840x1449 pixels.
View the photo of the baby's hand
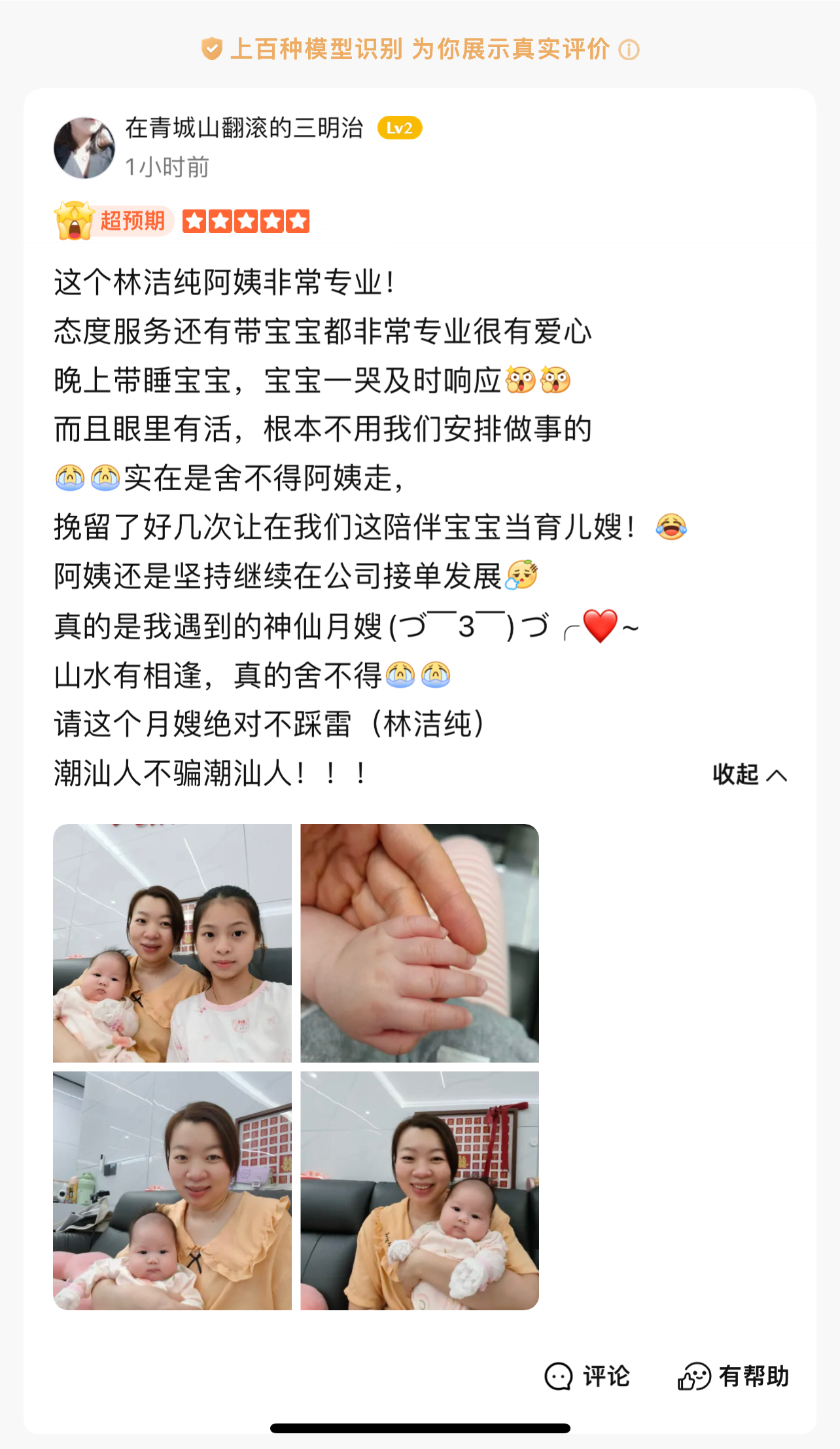tap(419, 942)
